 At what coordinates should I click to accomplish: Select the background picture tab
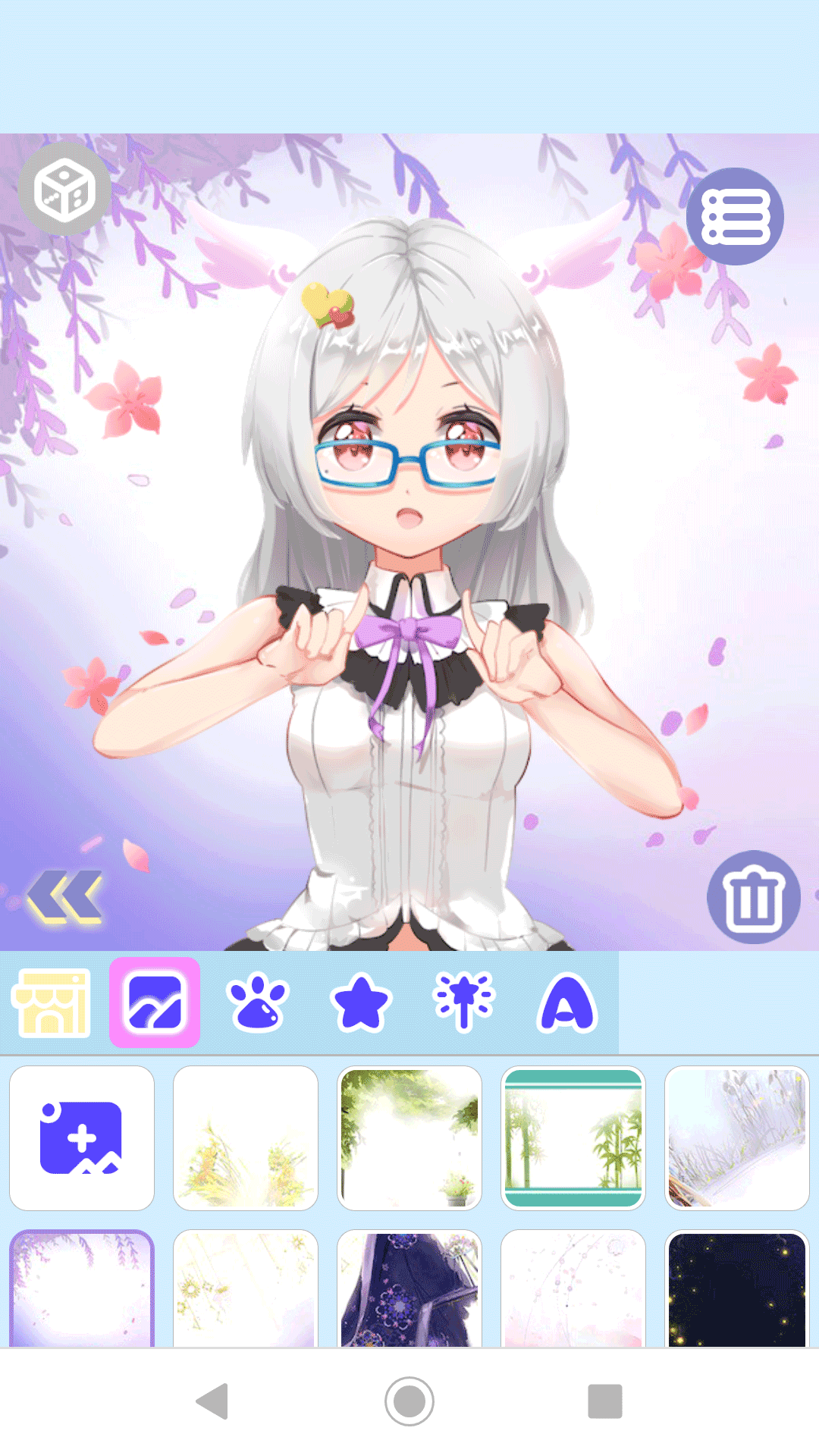pos(155,1003)
